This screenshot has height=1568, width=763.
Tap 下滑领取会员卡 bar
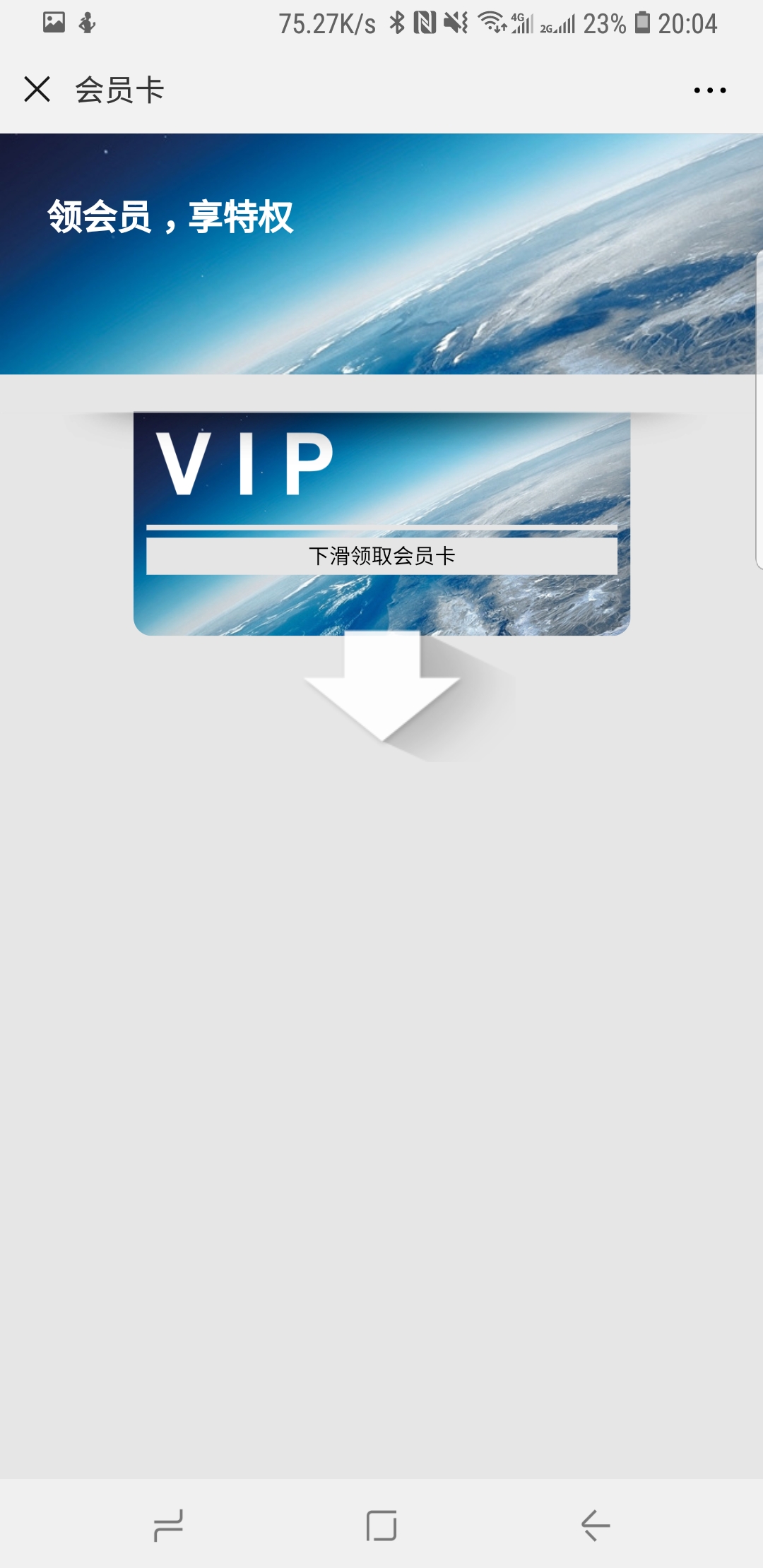[x=381, y=556]
